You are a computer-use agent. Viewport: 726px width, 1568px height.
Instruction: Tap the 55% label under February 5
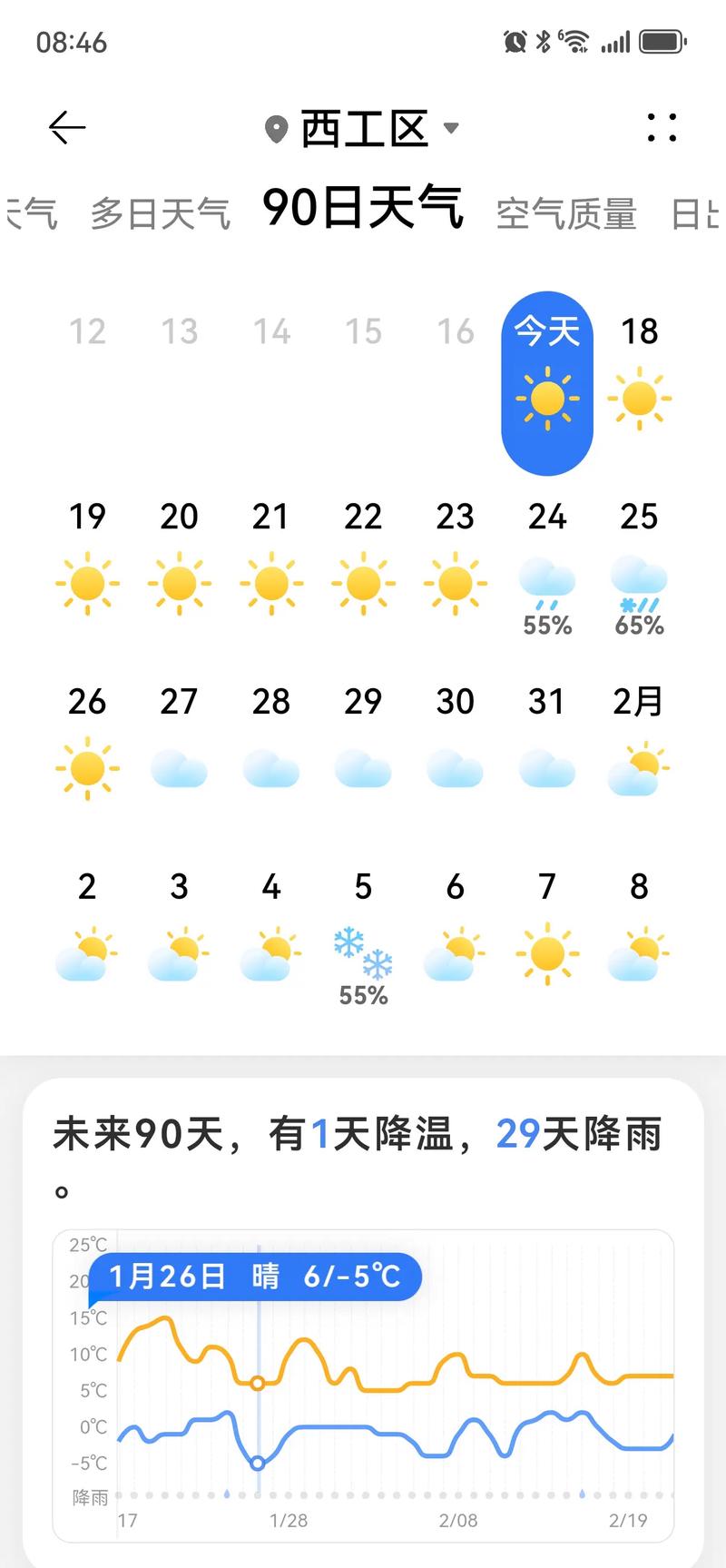tap(362, 995)
